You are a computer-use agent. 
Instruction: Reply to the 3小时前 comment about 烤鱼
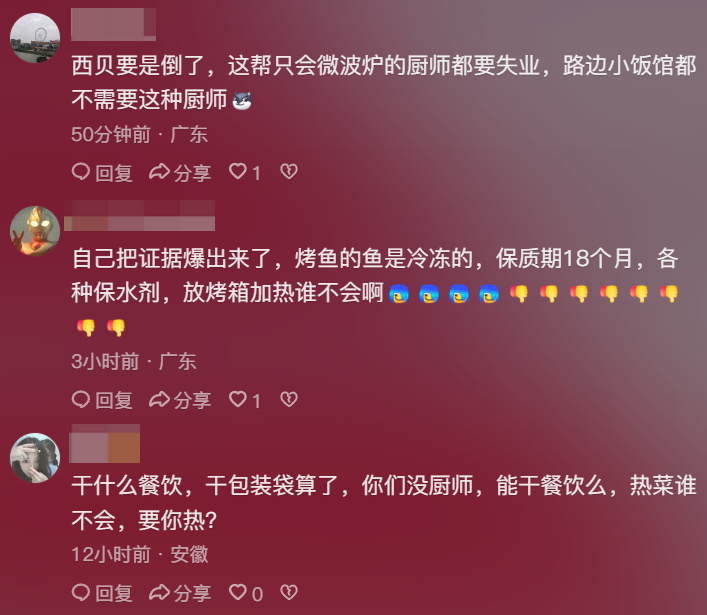tap(102, 400)
